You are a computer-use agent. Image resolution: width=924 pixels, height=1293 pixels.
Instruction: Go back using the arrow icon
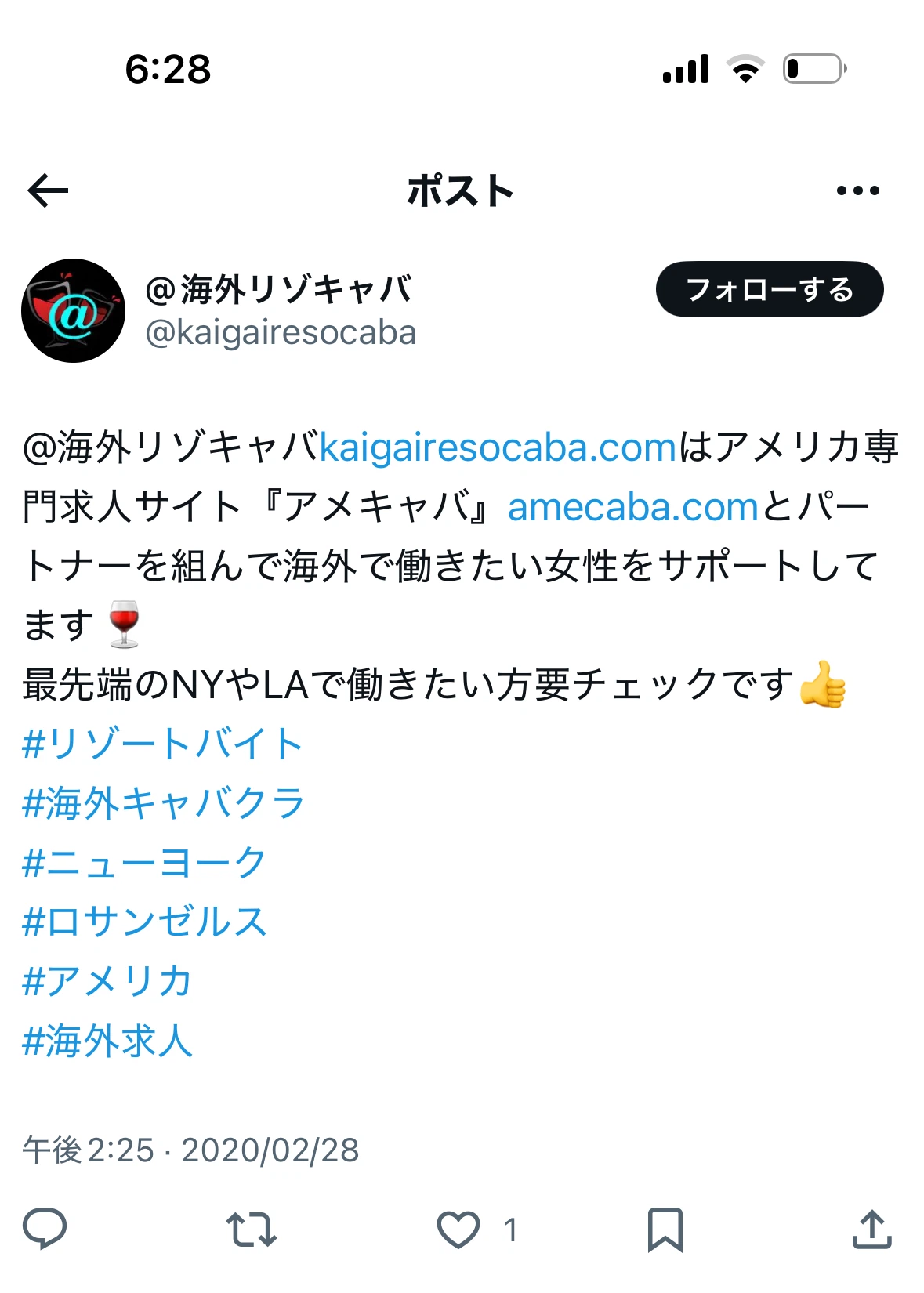48,190
